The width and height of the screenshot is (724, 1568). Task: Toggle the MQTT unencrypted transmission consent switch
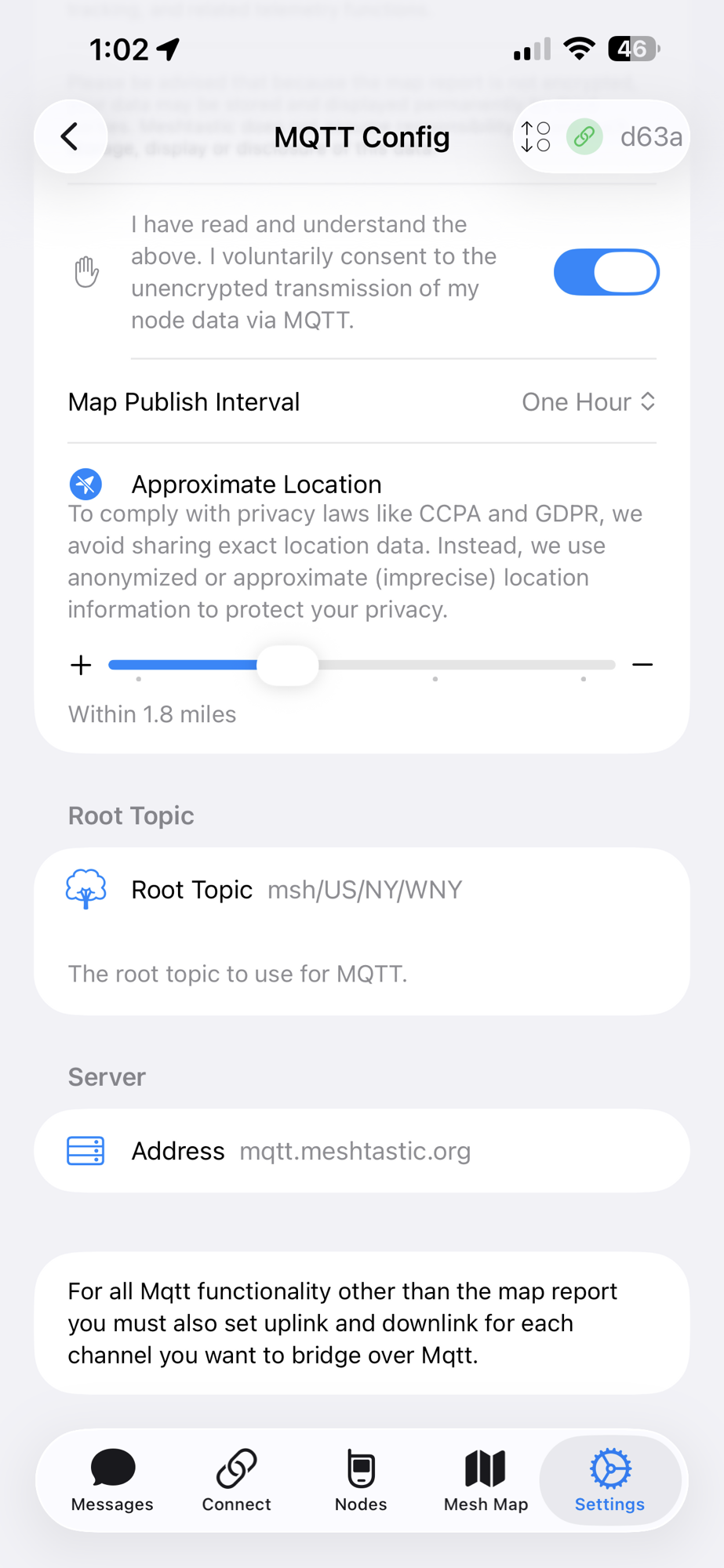coord(606,272)
